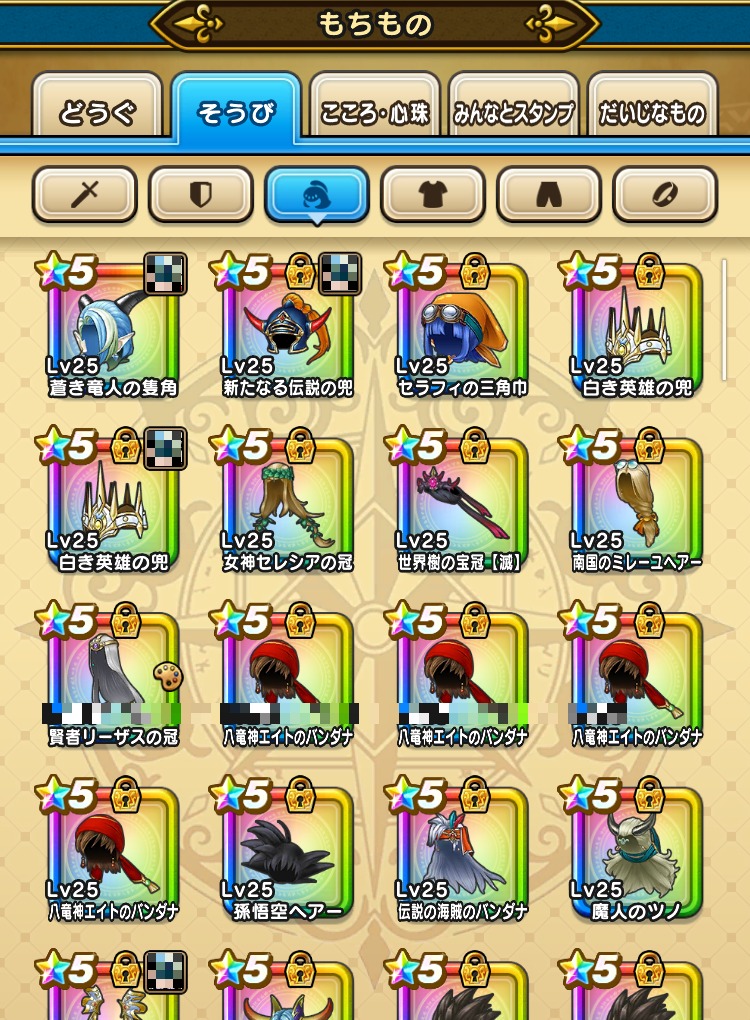Open 女神セレシアの冠 item card
Viewport: 750px width, 1020px height.
pos(287,506)
